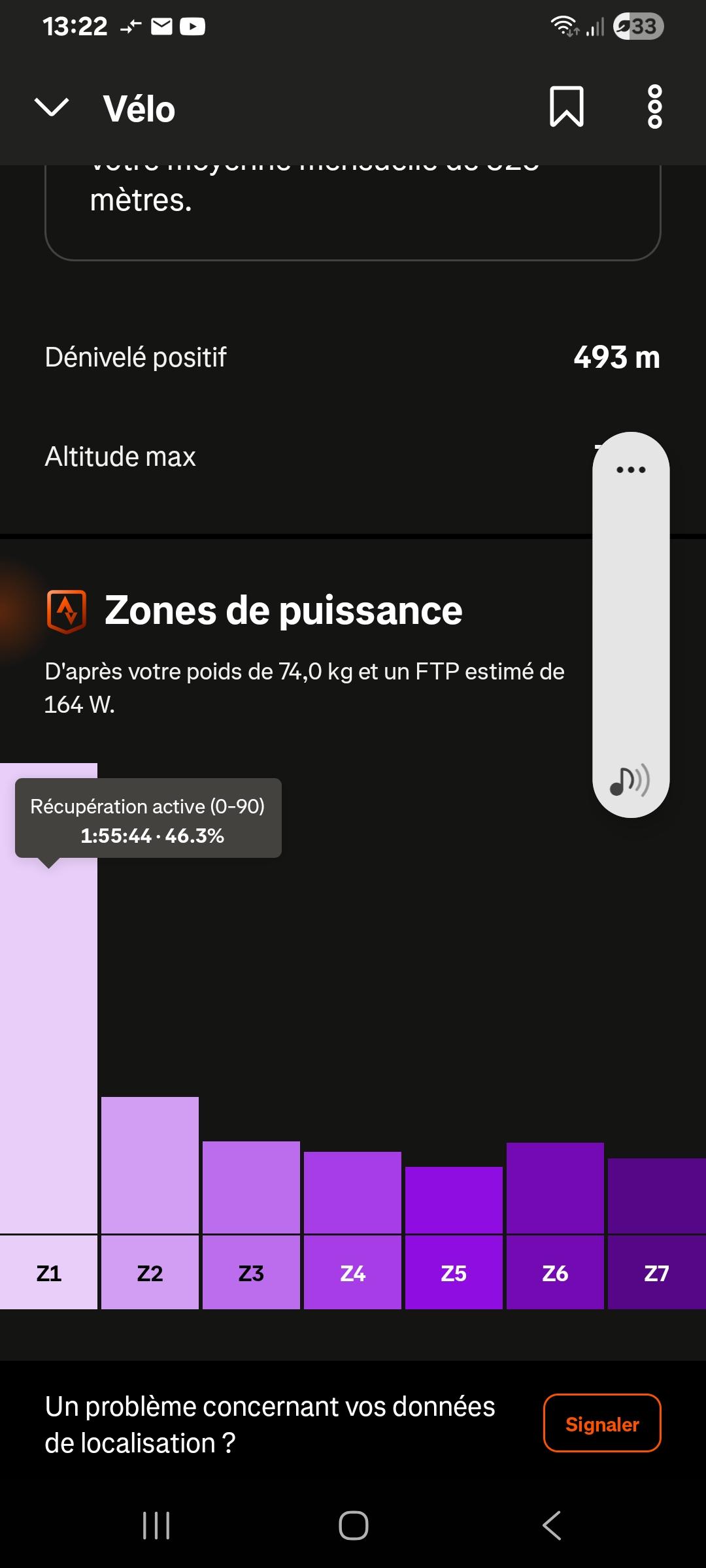Tap the Signaler button

pyautogui.click(x=602, y=1424)
